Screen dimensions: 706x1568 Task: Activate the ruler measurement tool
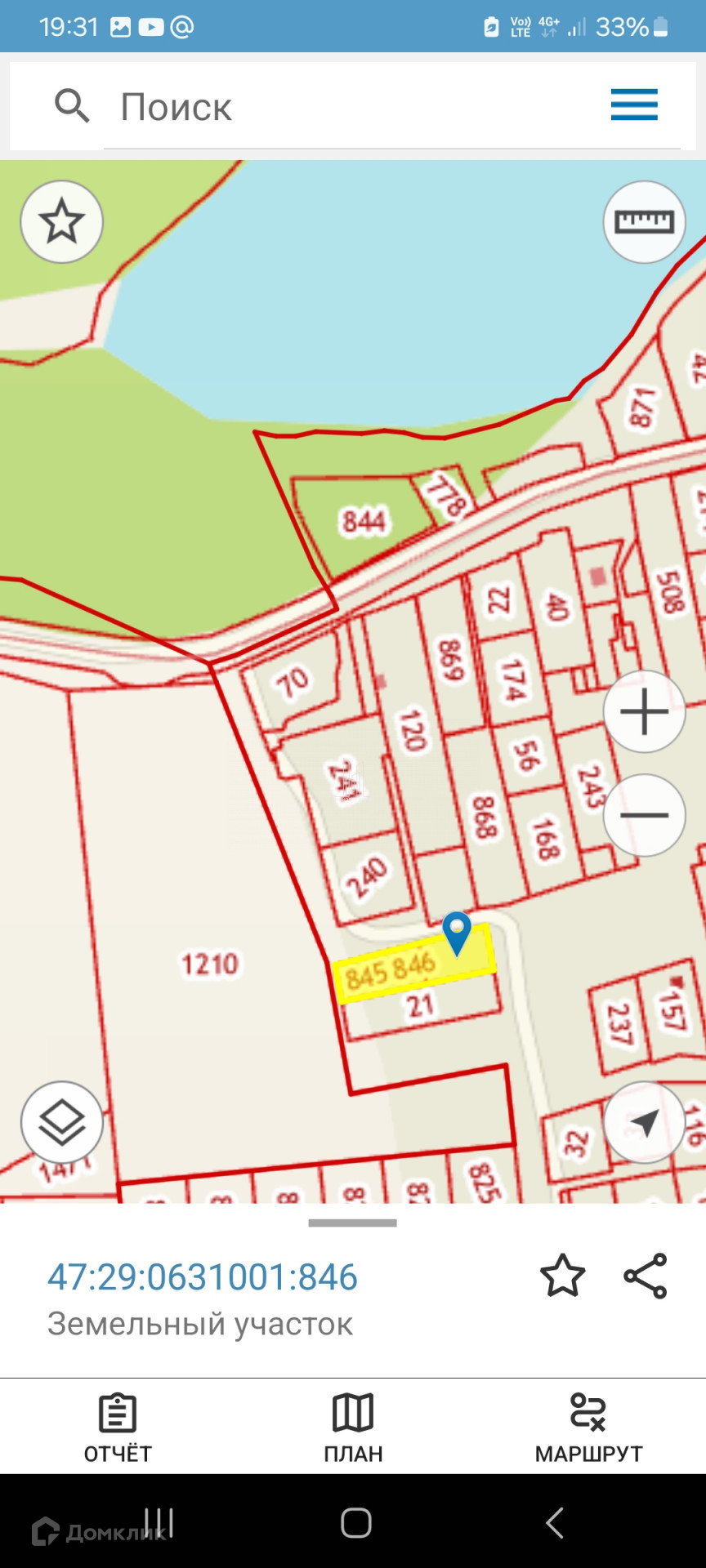644,222
